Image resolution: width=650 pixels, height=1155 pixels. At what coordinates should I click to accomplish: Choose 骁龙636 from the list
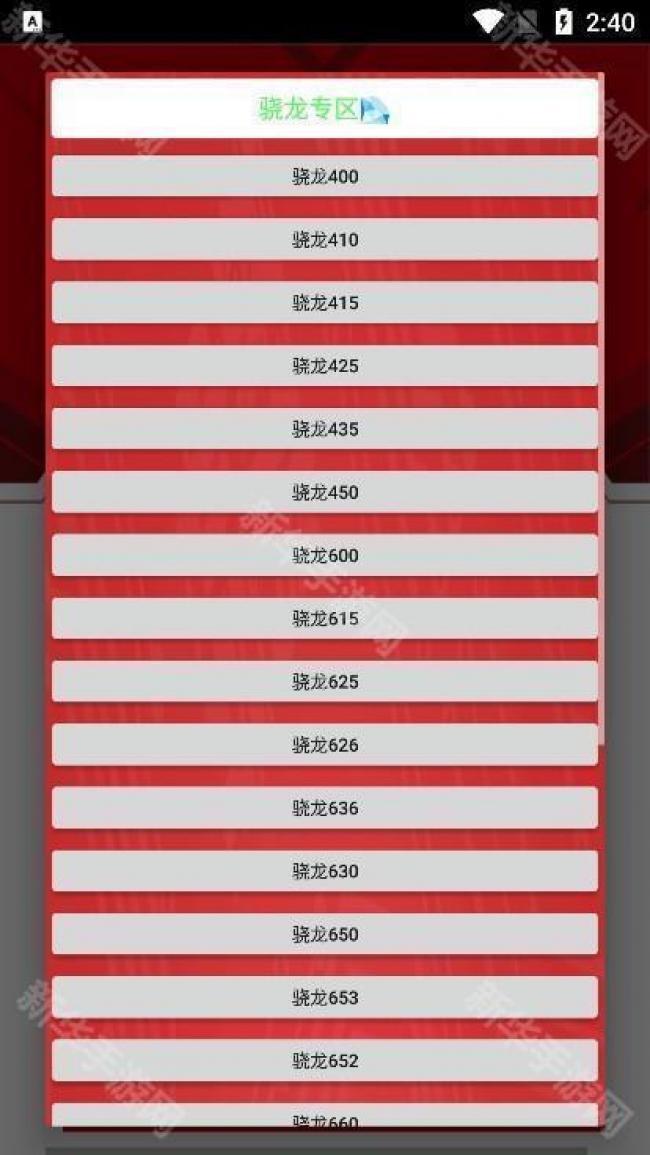pyautogui.click(x=325, y=808)
